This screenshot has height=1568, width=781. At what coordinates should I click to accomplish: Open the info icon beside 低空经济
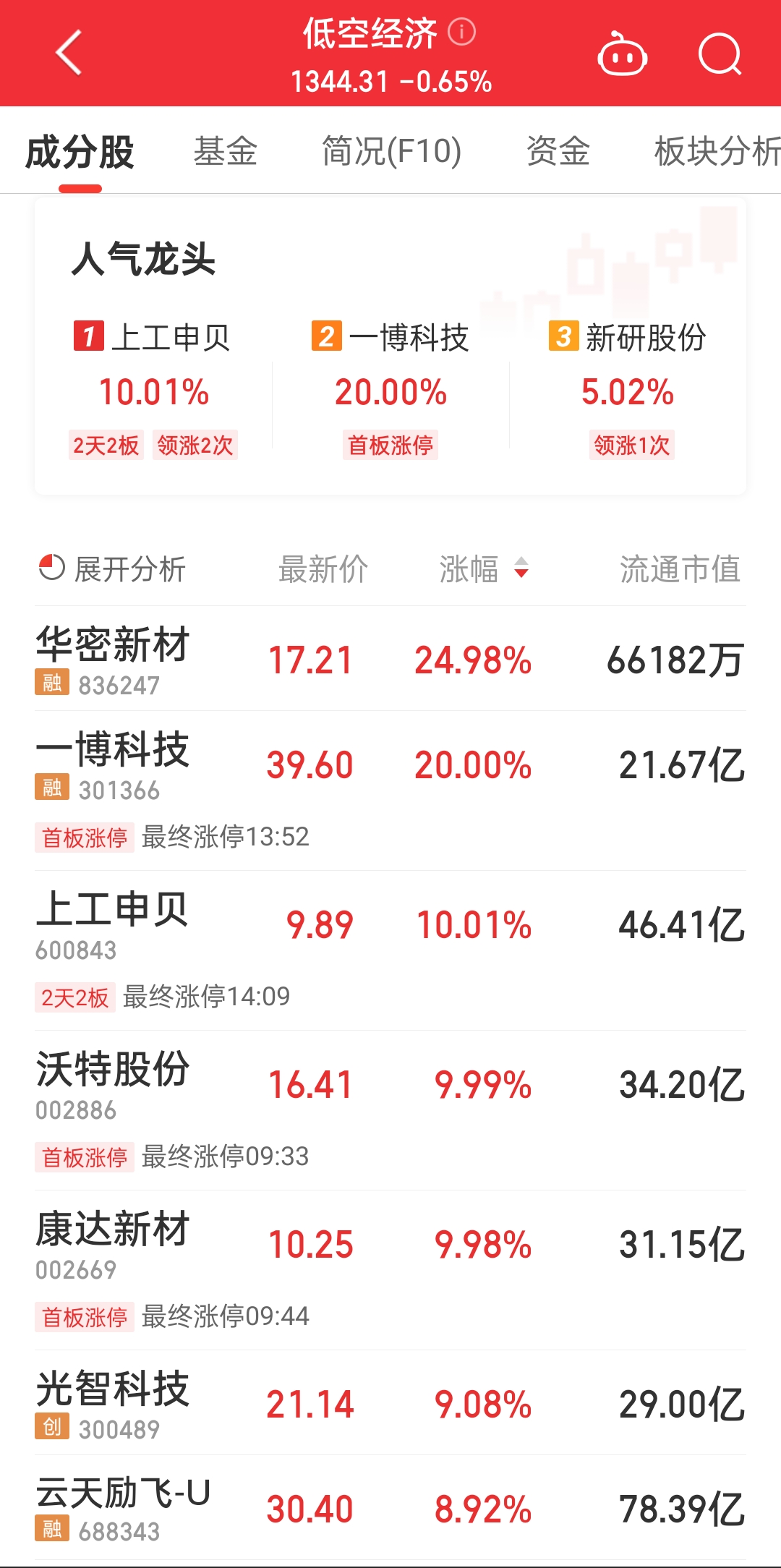point(463,32)
